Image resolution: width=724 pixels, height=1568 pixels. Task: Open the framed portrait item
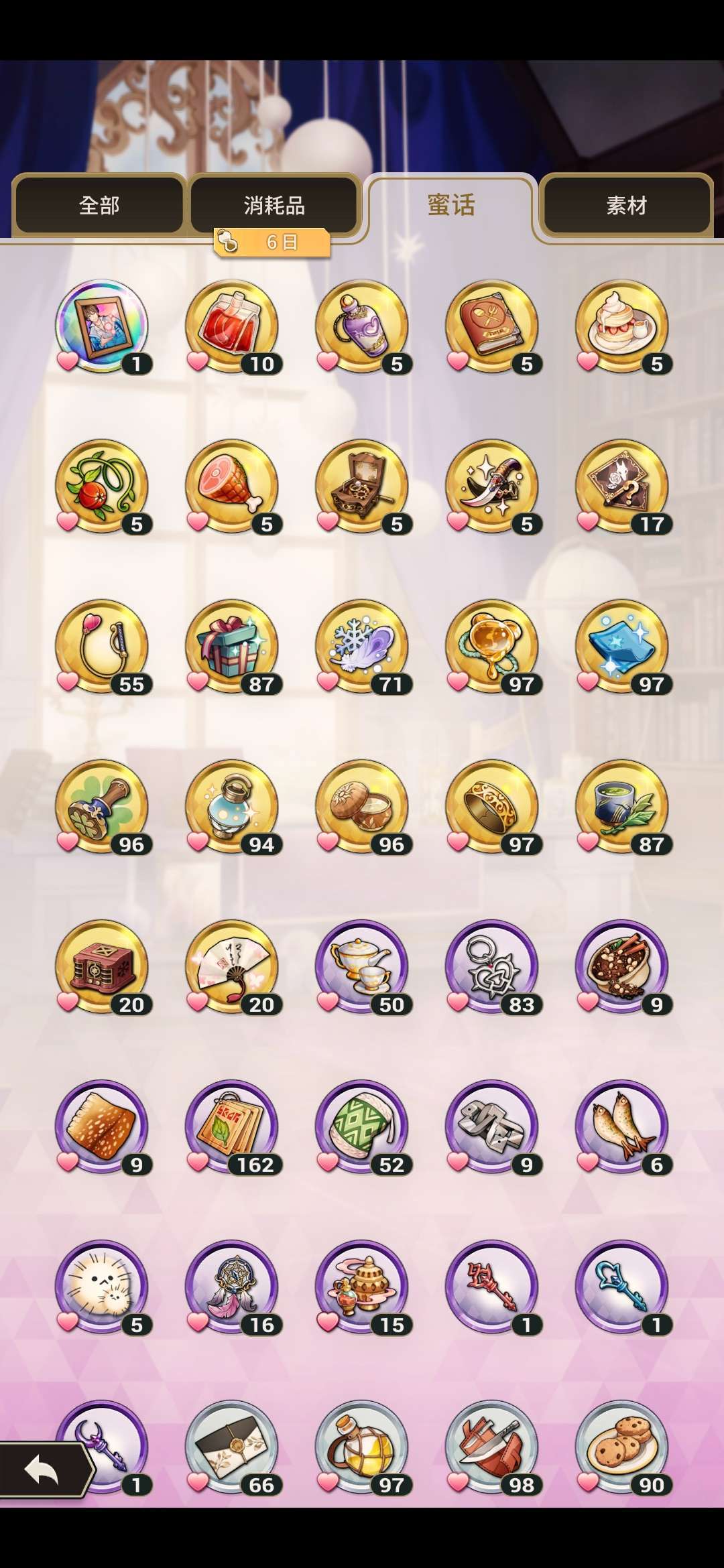(x=102, y=326)
